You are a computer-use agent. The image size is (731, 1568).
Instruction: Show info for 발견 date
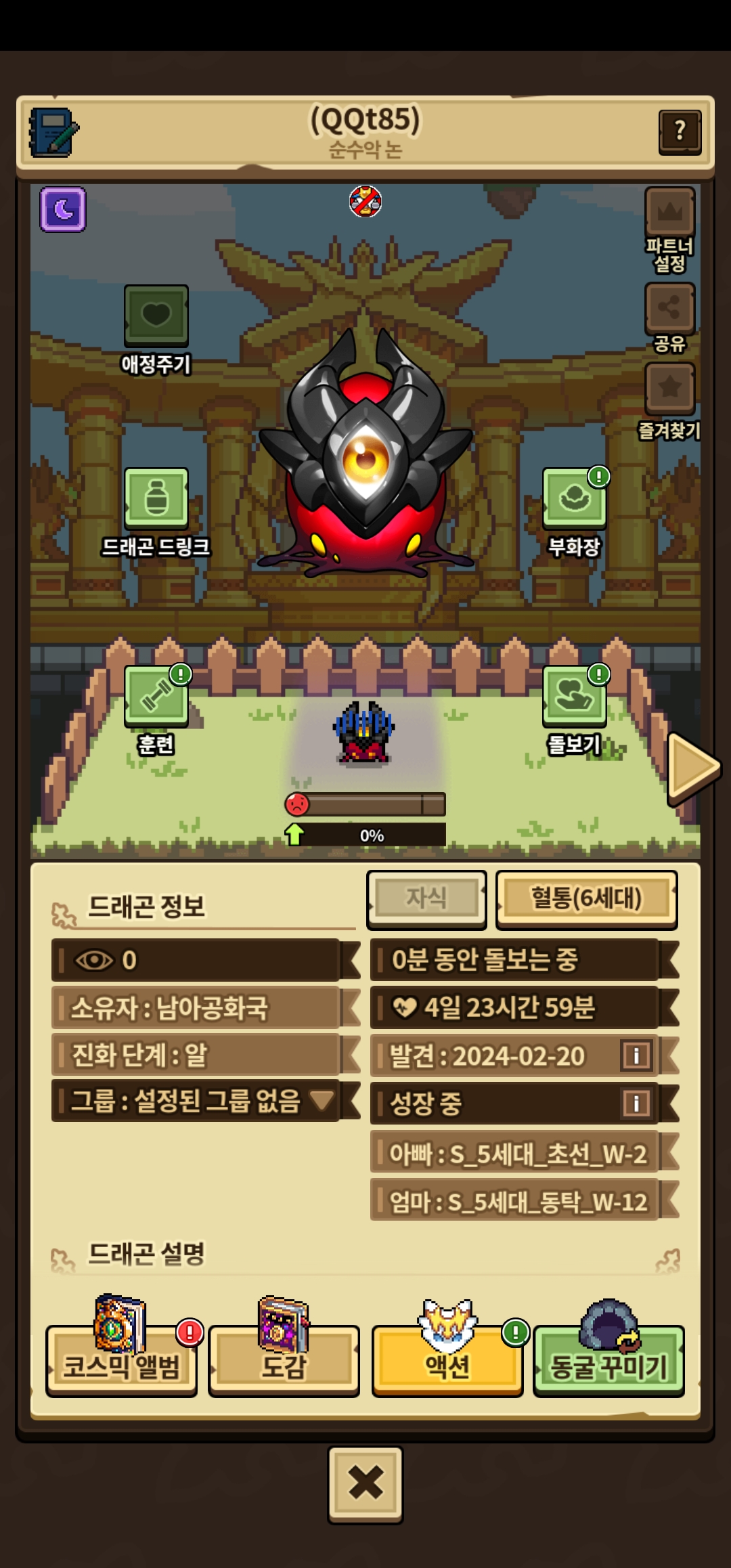[636, 1055]
